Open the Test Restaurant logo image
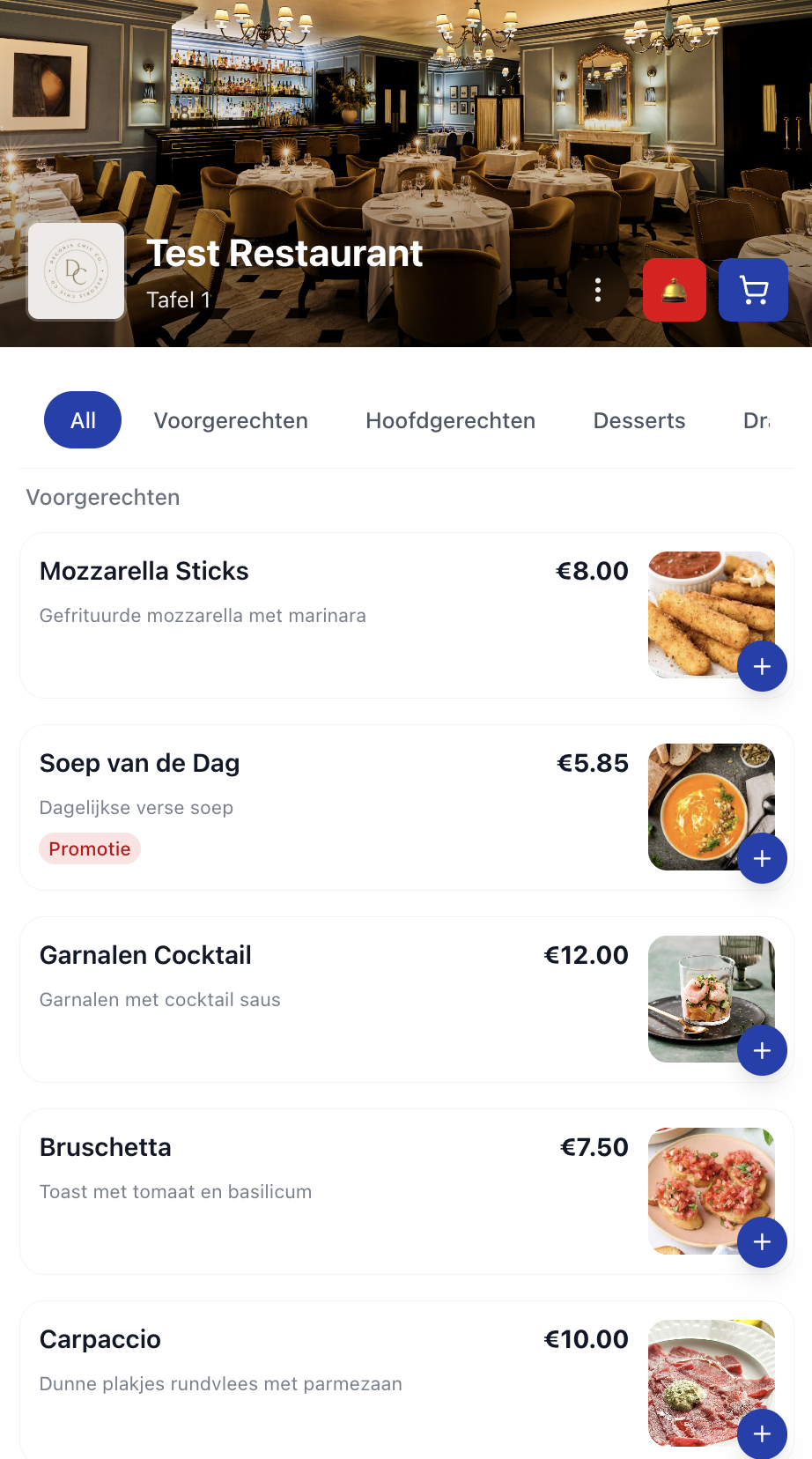 pyautogui.click(x=76, y=270)
